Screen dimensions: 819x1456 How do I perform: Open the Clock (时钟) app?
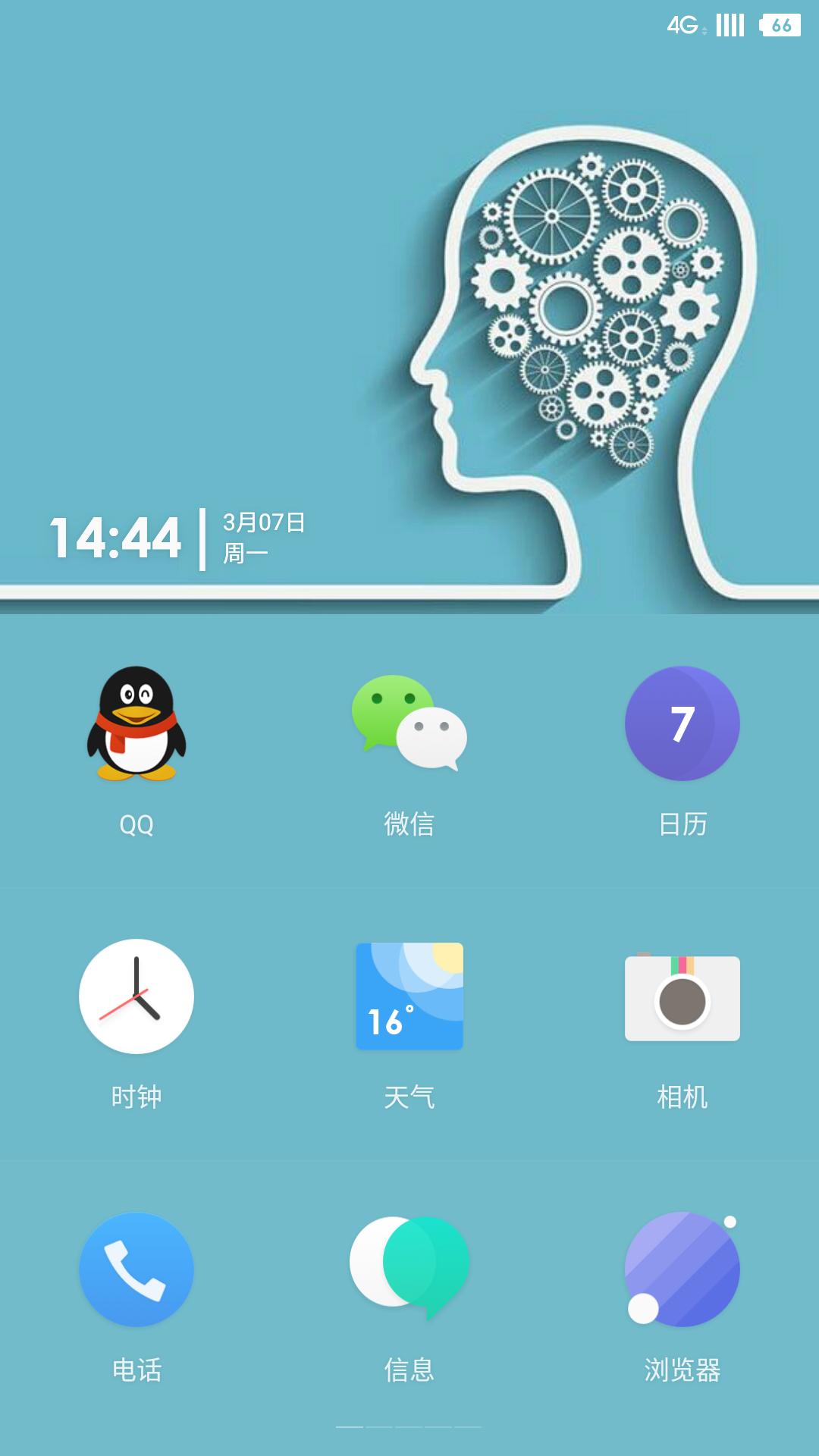tap(135, 997)
